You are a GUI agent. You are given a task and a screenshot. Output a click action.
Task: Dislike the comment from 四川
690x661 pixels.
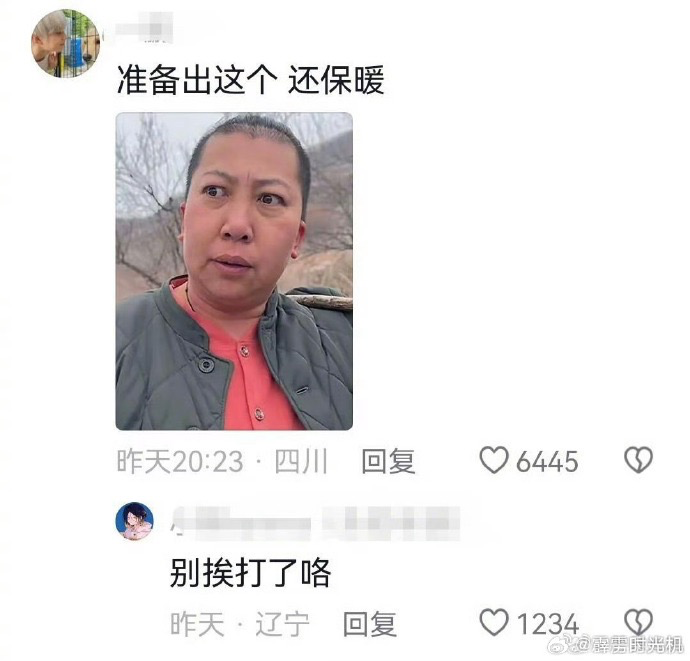(638, 460)
